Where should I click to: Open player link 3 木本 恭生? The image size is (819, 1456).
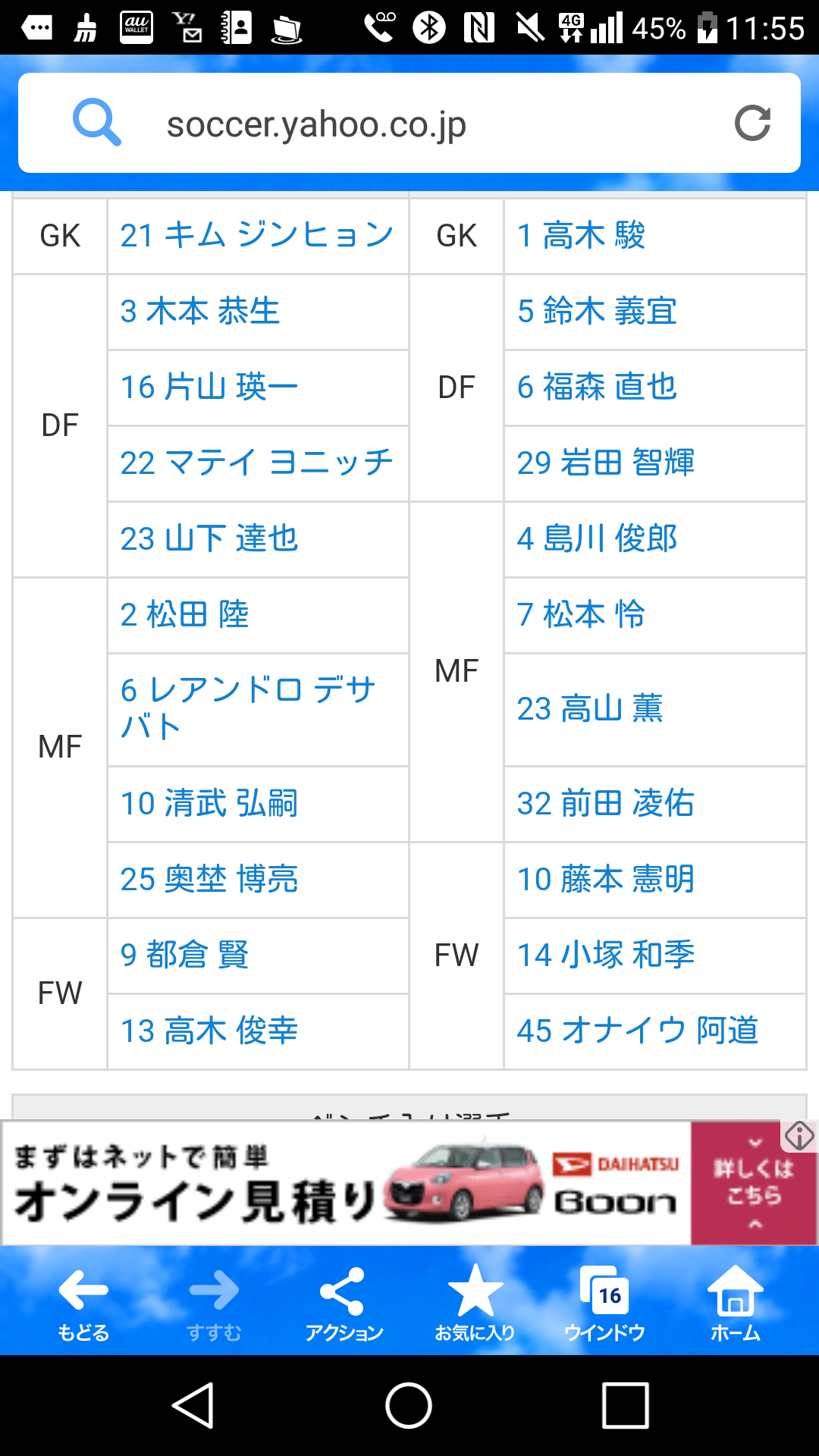point(200,311)
